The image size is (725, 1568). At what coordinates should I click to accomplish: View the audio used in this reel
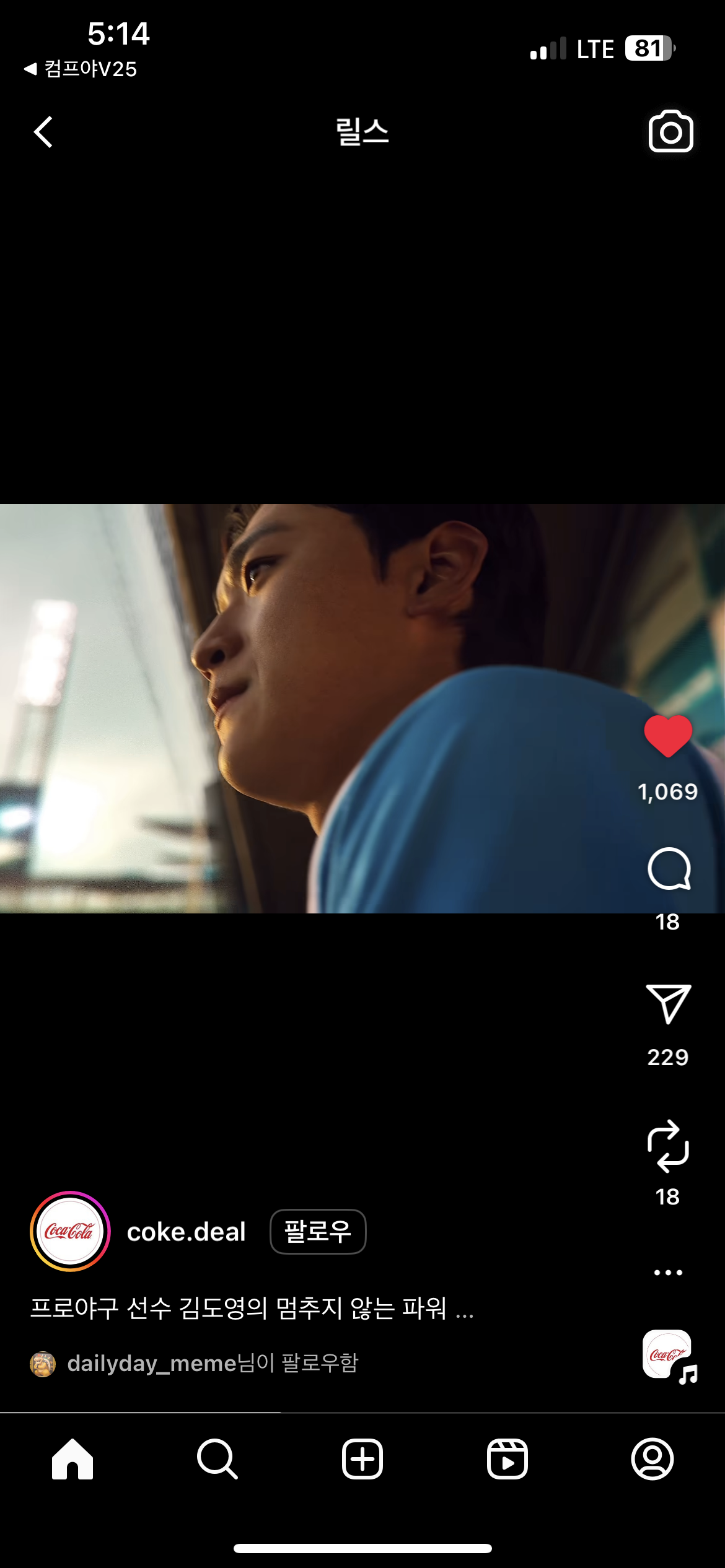[x=669, y=1356]
